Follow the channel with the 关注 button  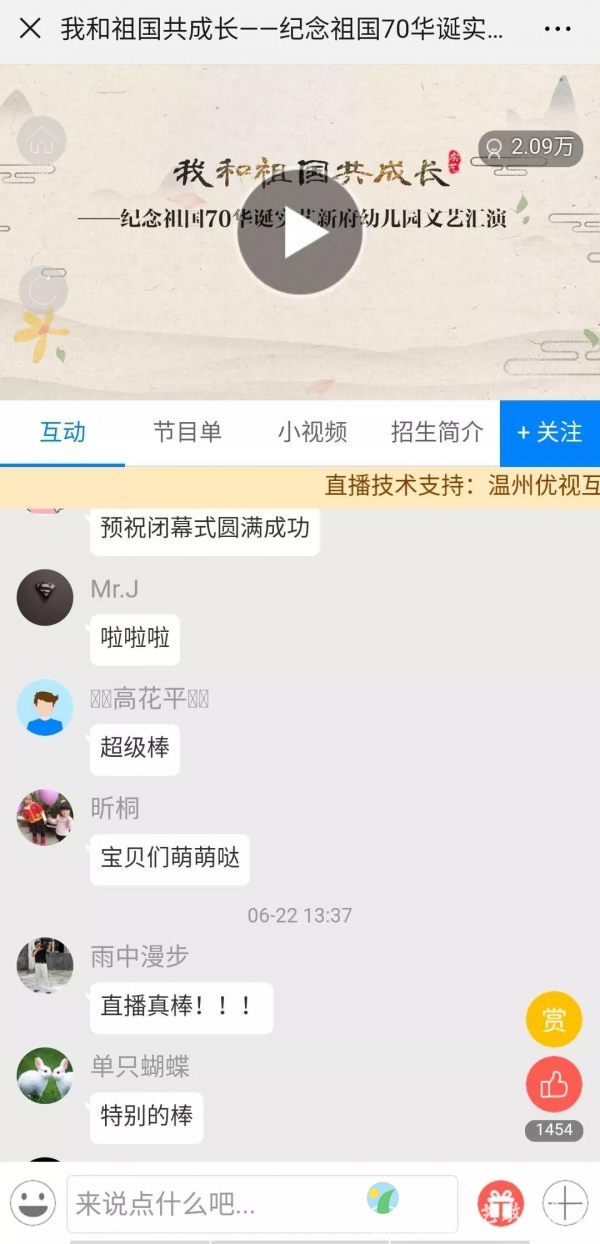point(549,432)
